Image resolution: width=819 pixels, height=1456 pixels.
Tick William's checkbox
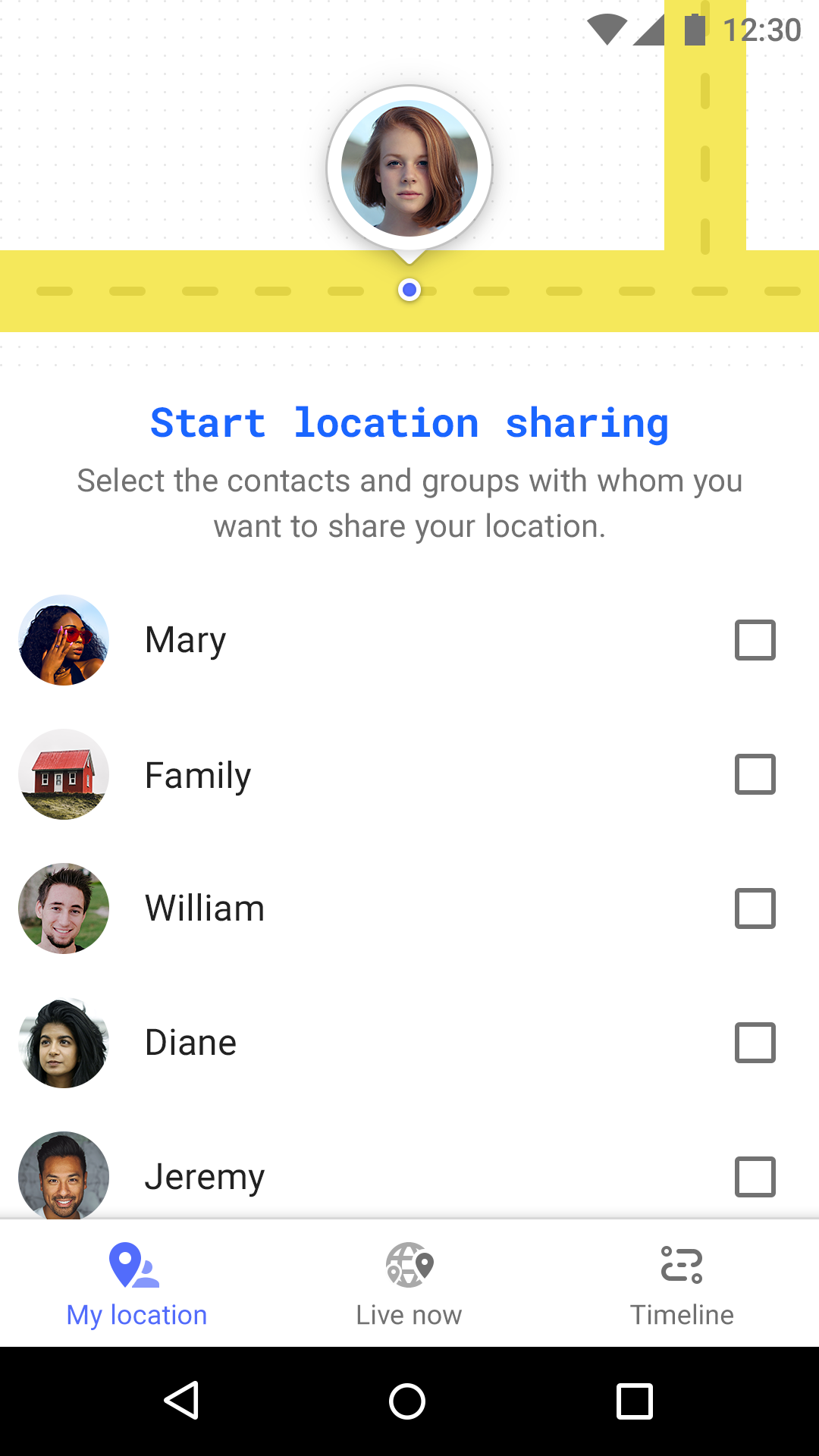coord(755,908)
